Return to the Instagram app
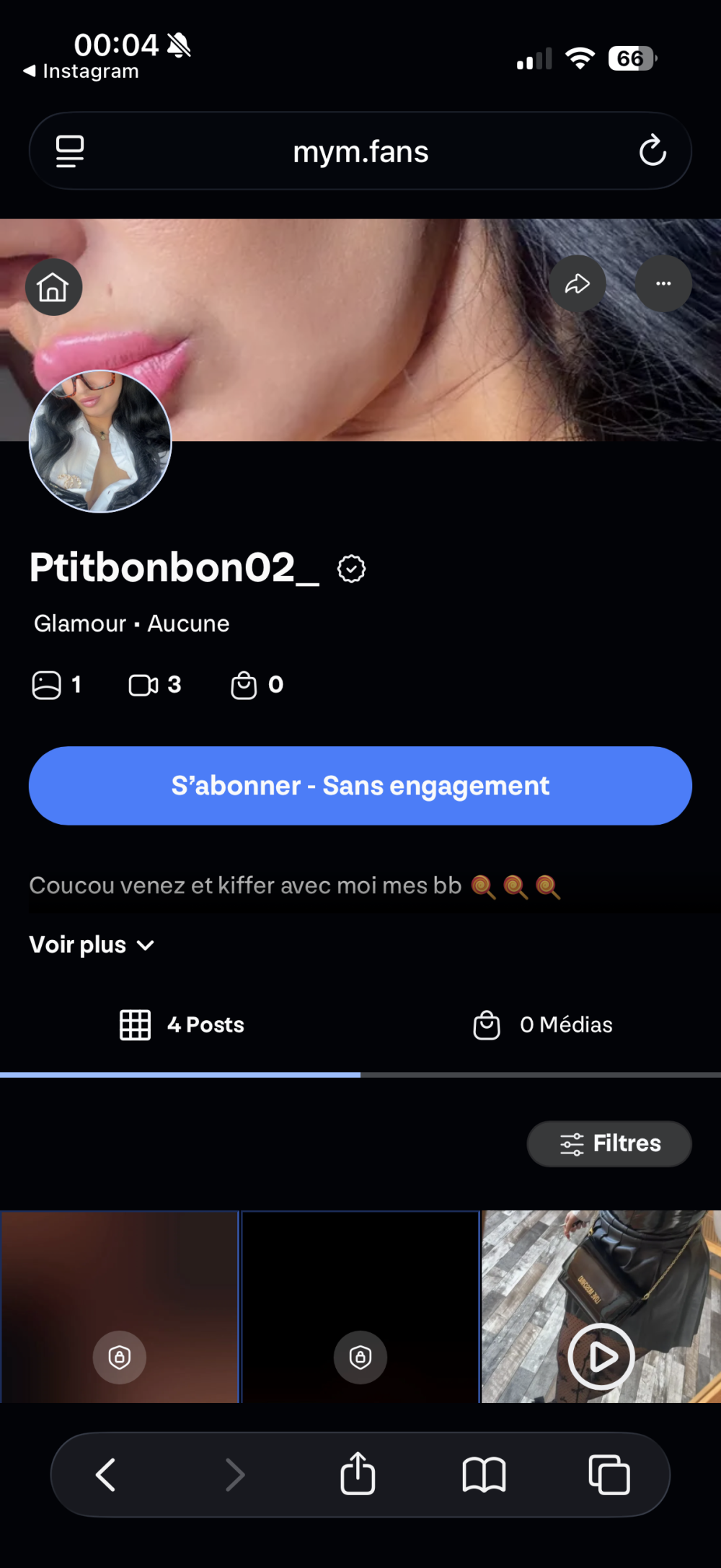The image size is (721, 1568). (x=81, y=71)
